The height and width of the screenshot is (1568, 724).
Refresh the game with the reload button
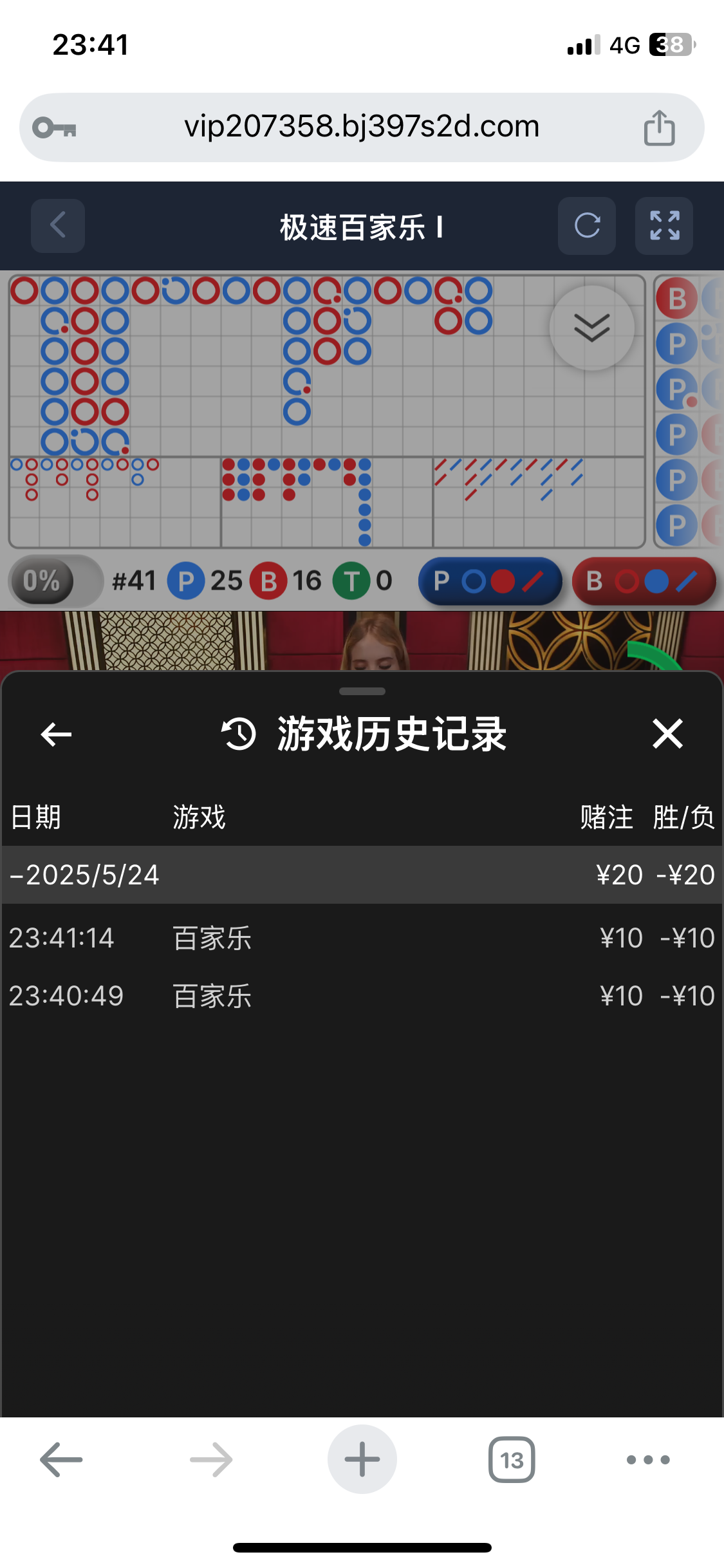pyautogui.click(x=587, y=226)
